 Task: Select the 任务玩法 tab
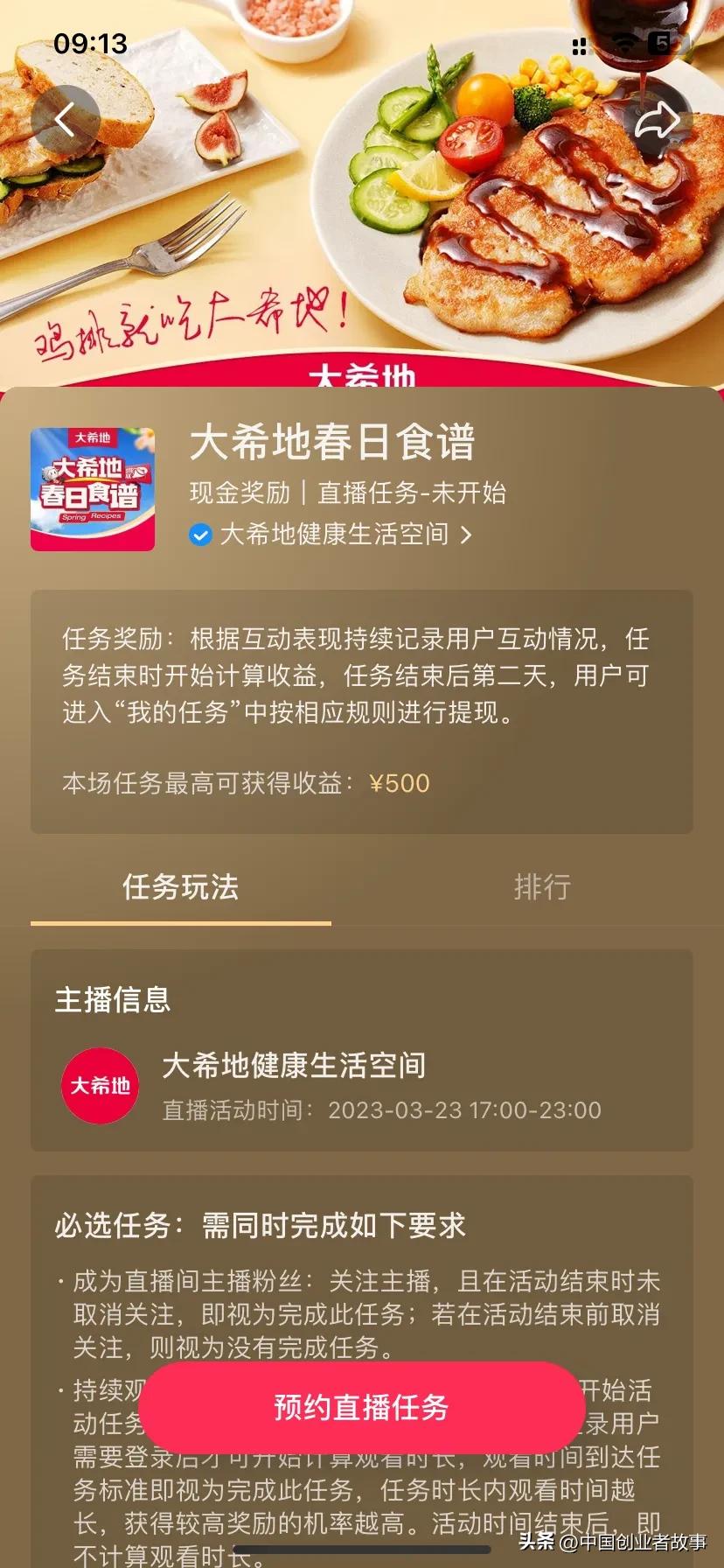(x=182, y=888)
